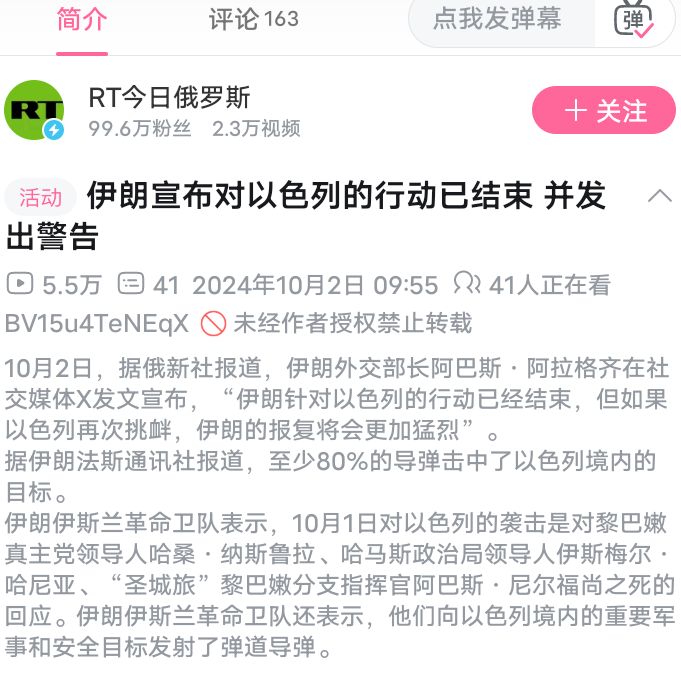Screen dimensions: 681x681
Task: Open the 活动 tag beside the title
Action: tap(40, 197)
